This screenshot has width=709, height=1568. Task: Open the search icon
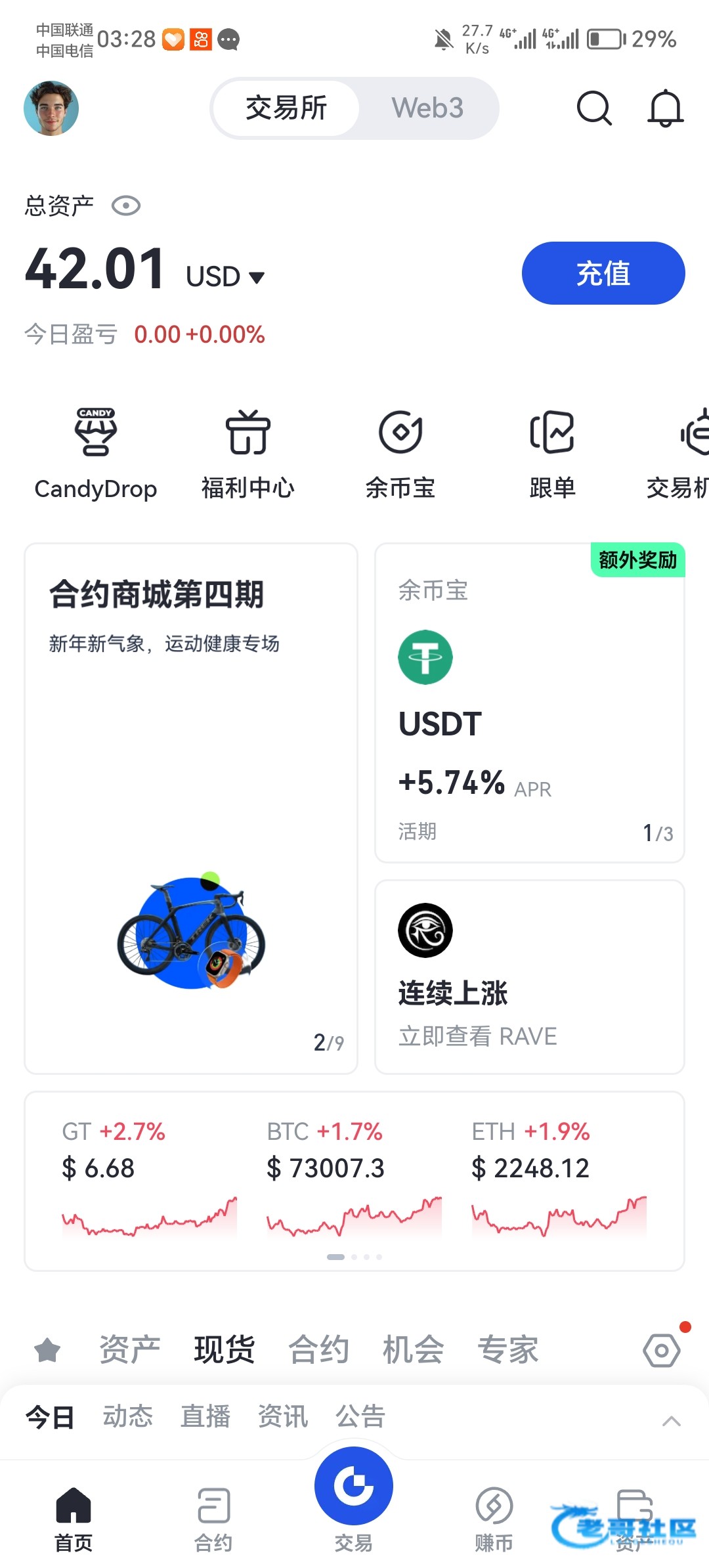coord(594,108)
